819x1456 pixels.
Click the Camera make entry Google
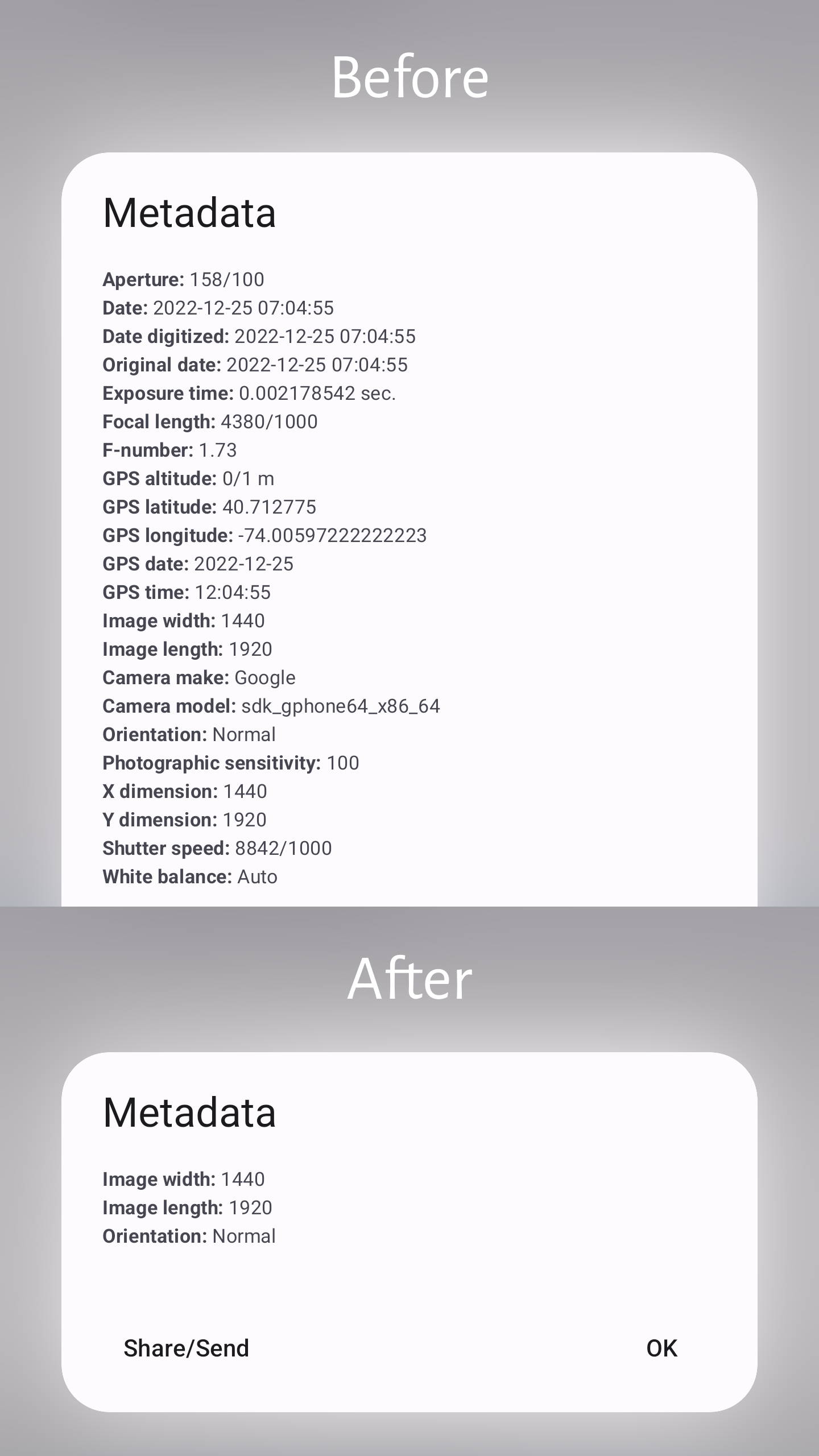tap(198, 677)
